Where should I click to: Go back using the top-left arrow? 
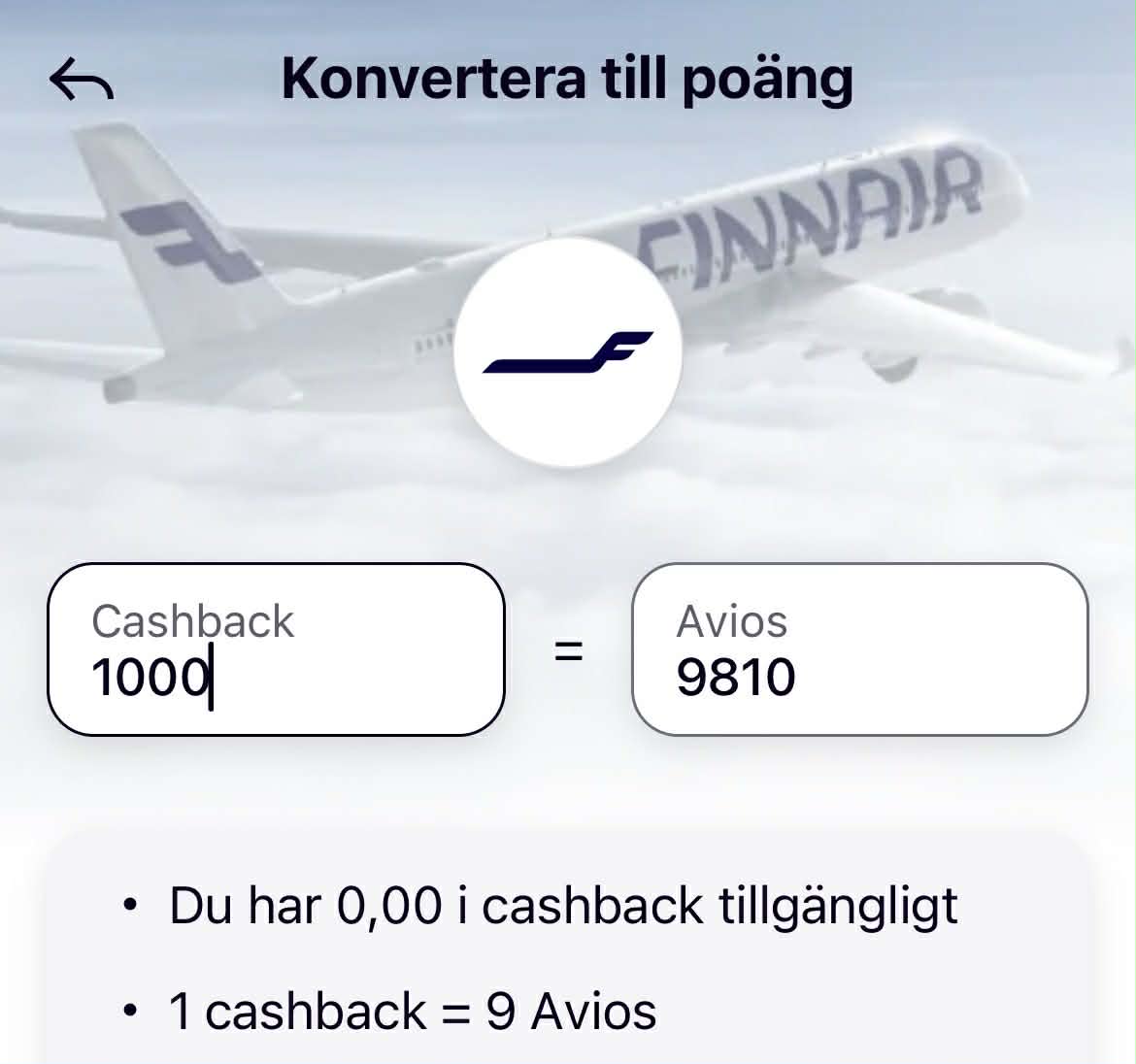pos(82,80)
